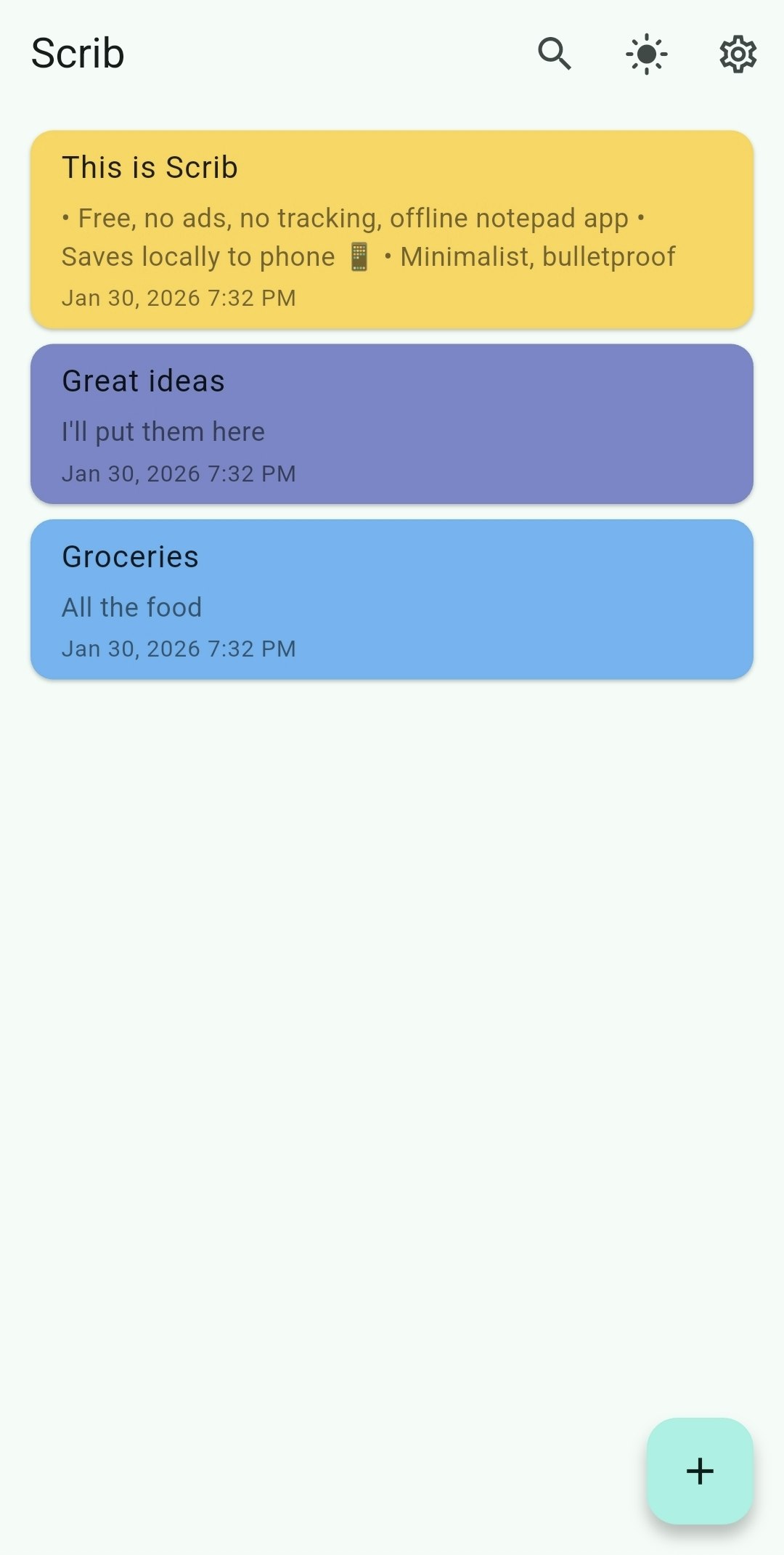Click 'I'll put them here' note preview

tap(163, 431)
